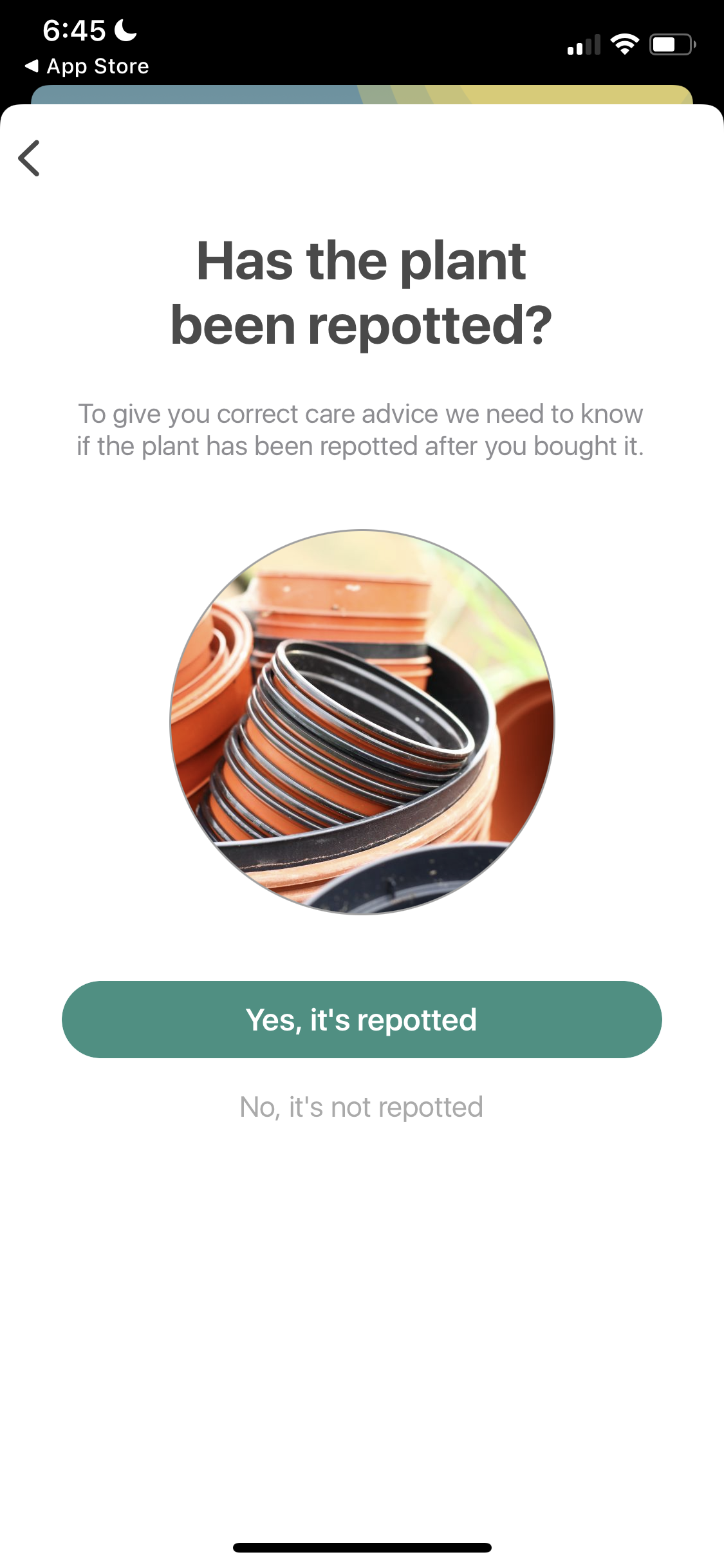The width and height of the screenshot is (724, 1568).
Task: Tap the Wi-Fi status icon
Action: [623, 44]
